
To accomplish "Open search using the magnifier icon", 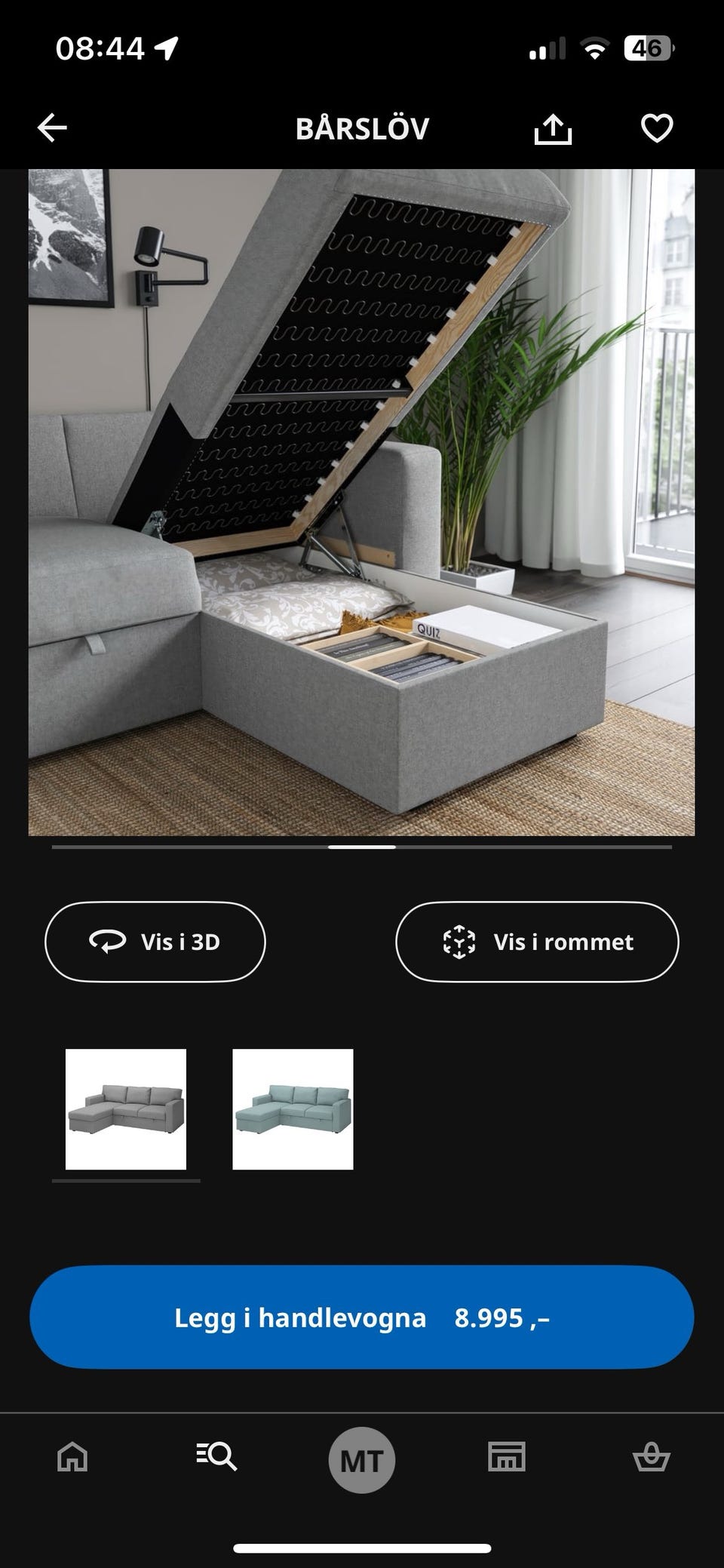I will pyautogui.click(x=216, y=1459).
